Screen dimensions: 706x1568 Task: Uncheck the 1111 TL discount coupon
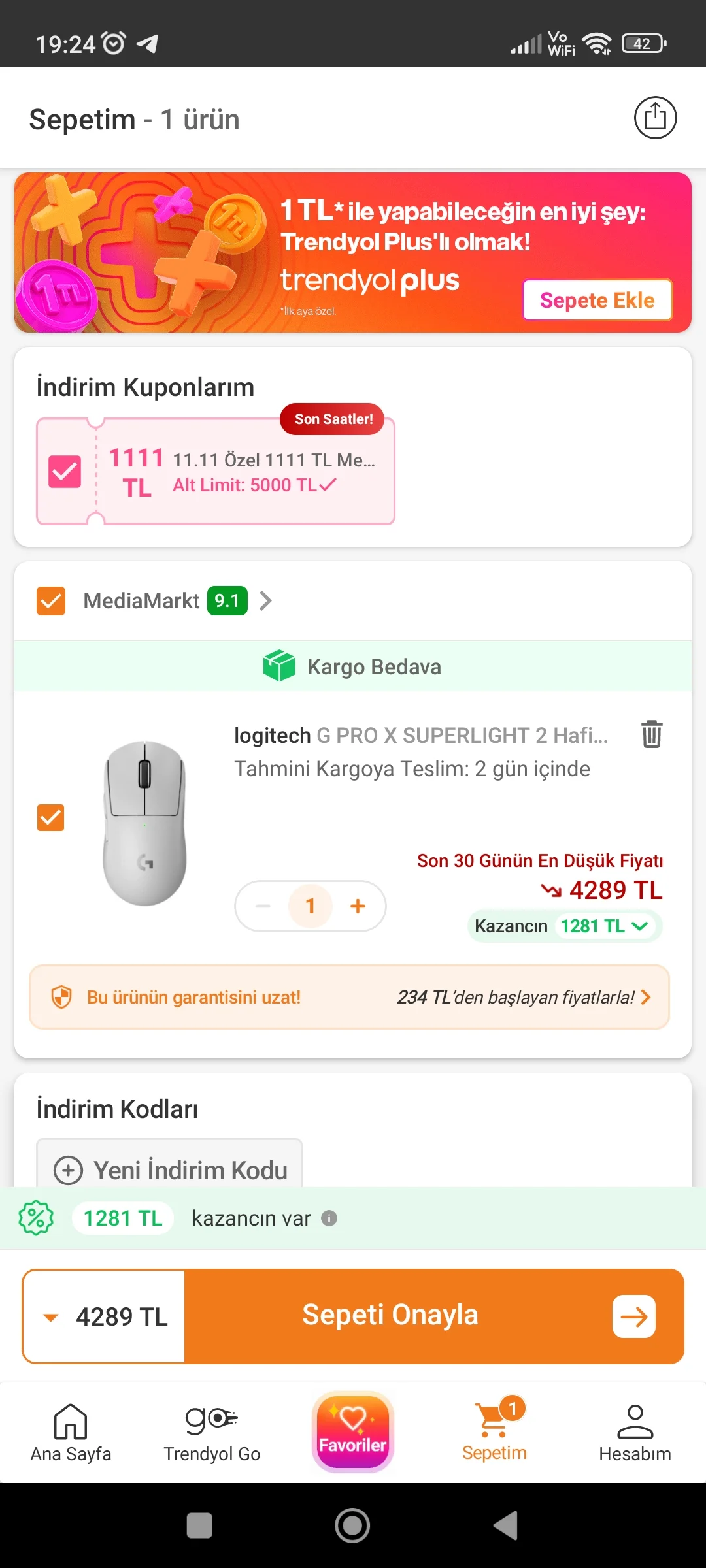tap(65, 472)
